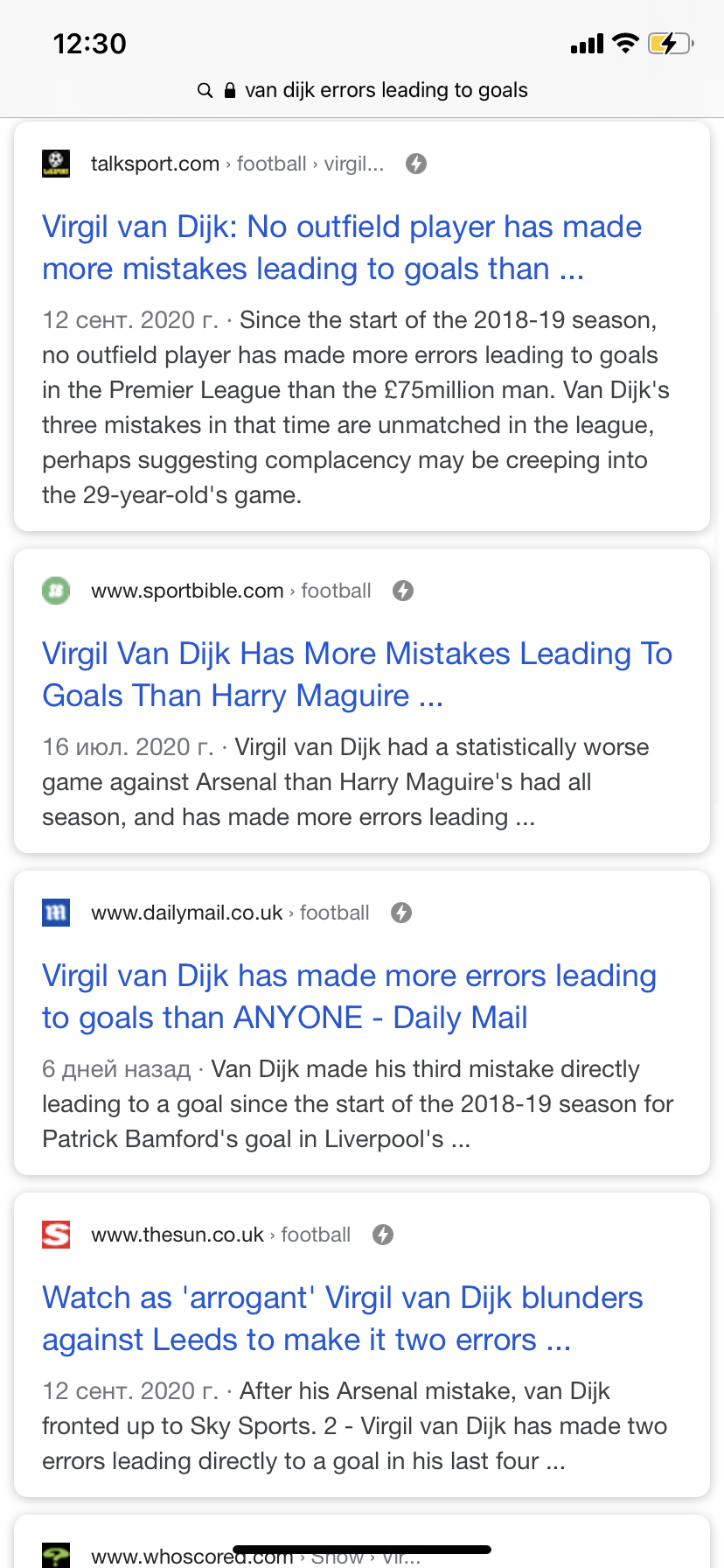Open SPORTbible's Harry Maguire comparison result
724x1568 pixels.
[357, 675]
